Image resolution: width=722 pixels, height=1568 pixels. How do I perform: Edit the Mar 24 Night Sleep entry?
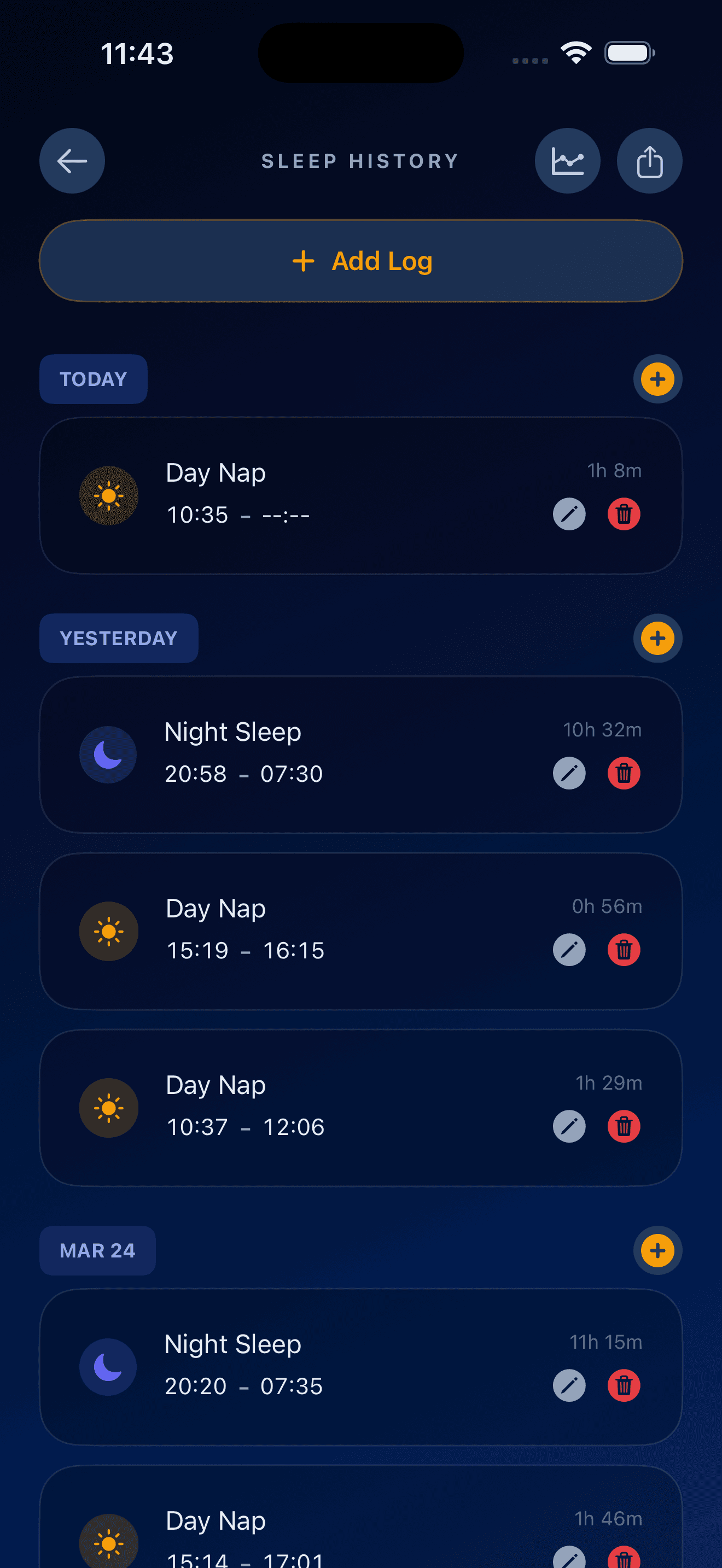[569, 1386]
